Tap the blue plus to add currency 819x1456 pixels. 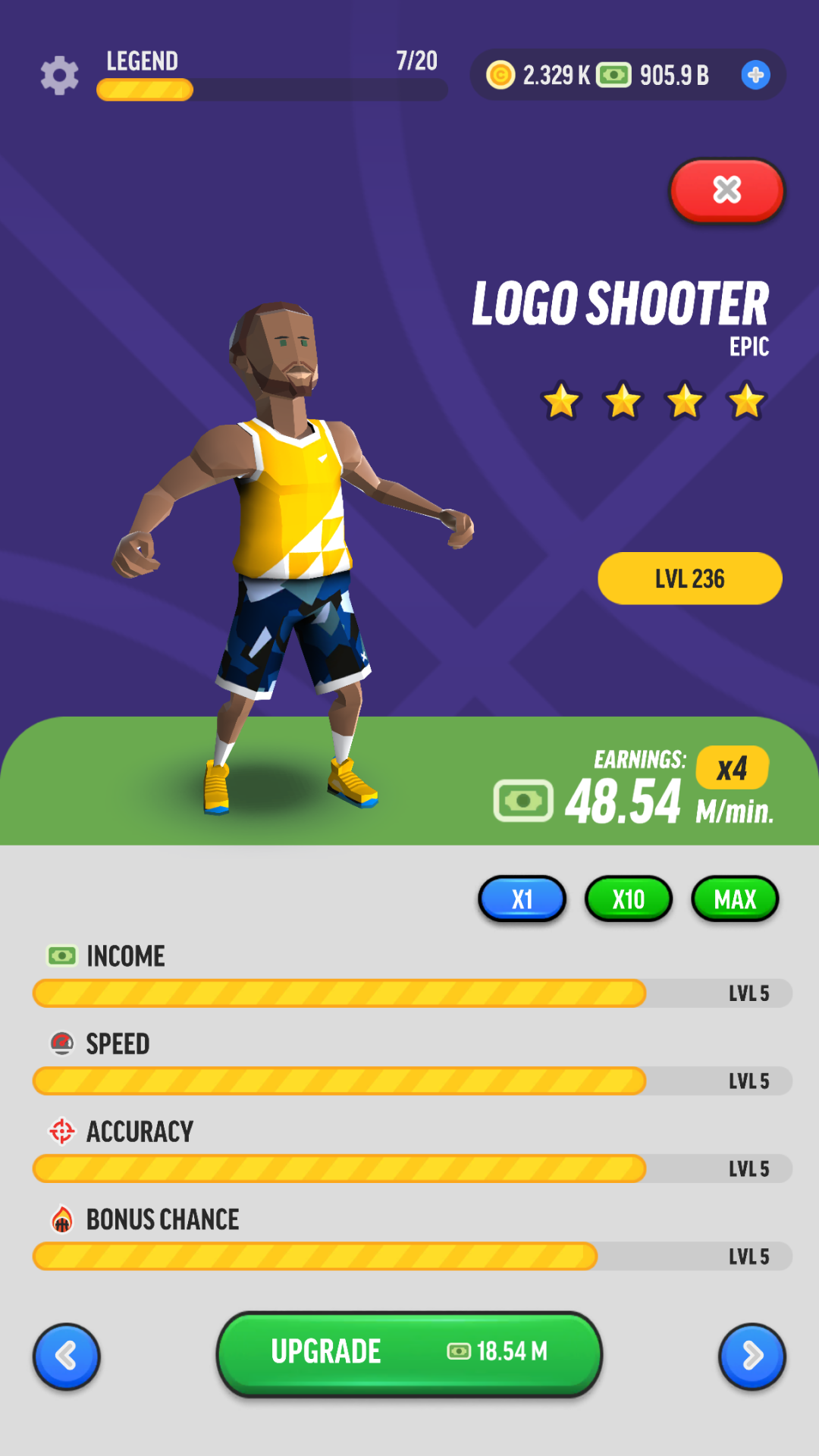pyautogui.click(x=754, y=74)
